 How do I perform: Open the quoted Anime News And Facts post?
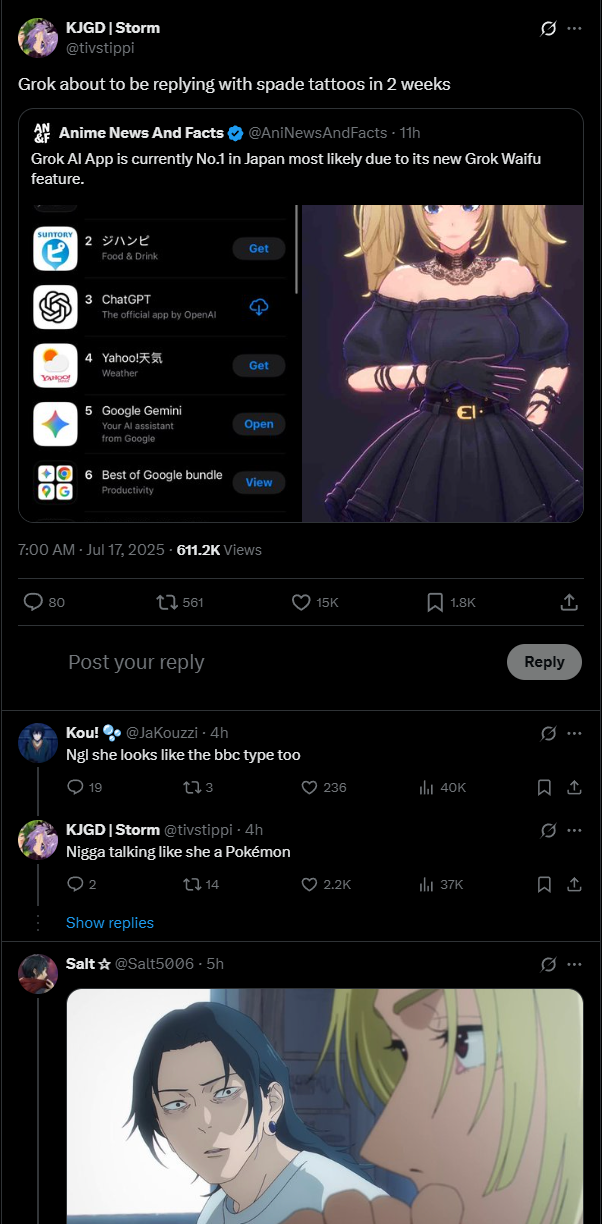tap(301, 315)
